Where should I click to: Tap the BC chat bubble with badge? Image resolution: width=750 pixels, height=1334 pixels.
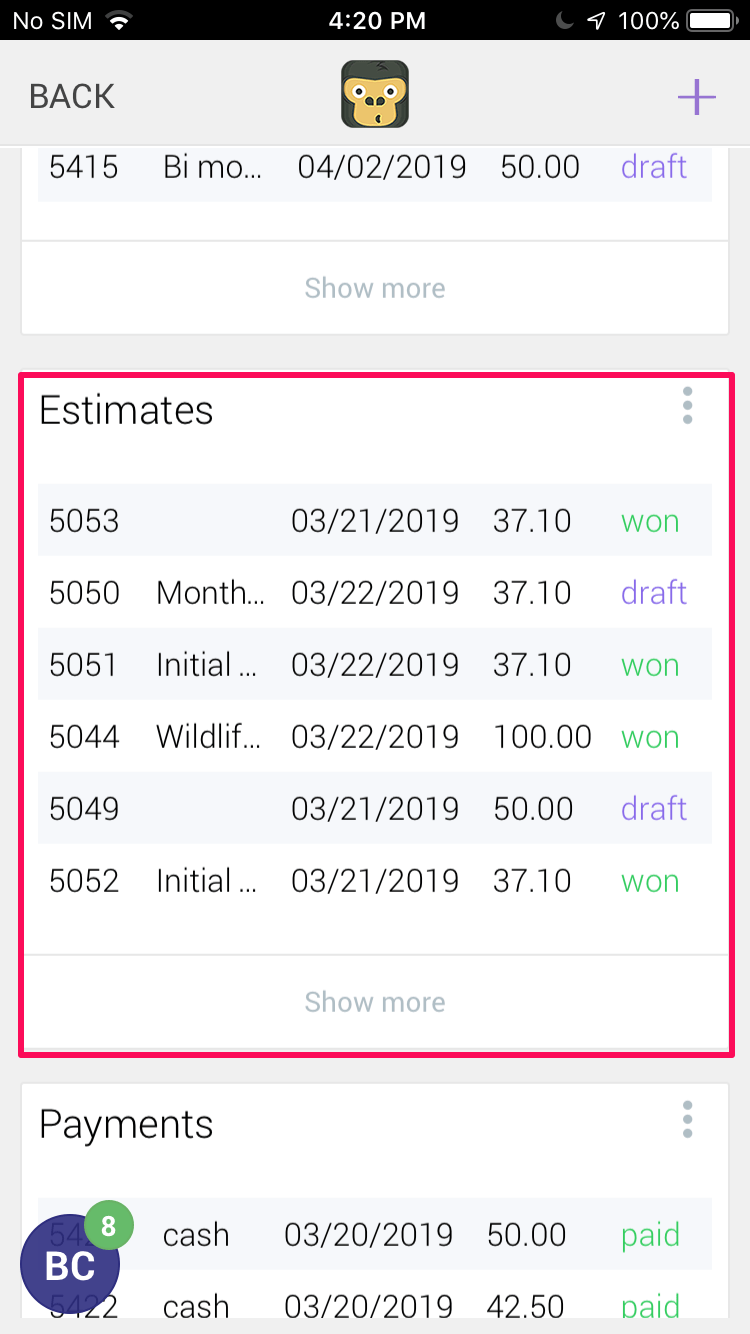(72, 1260)
